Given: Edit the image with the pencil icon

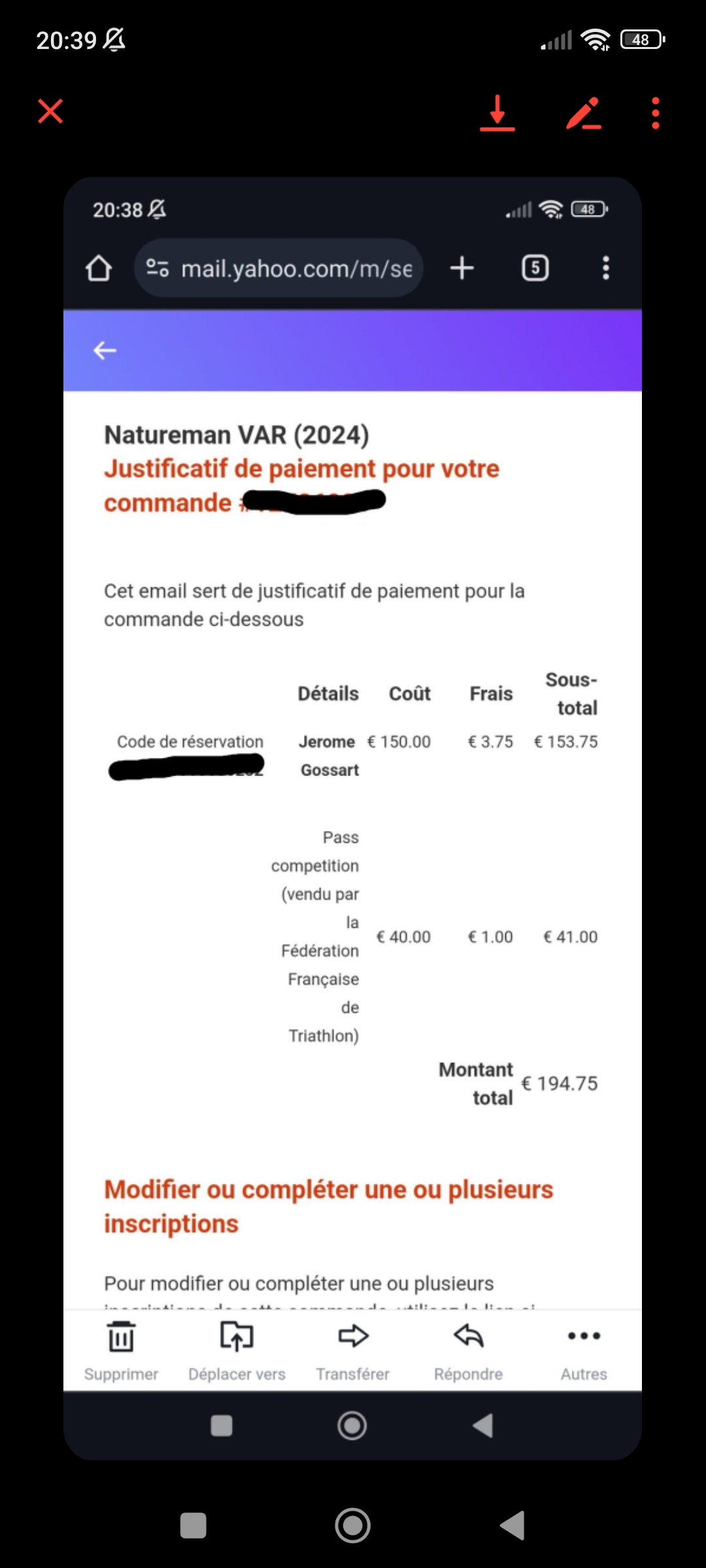Looking at the screenshot, I should coord(583,113).
